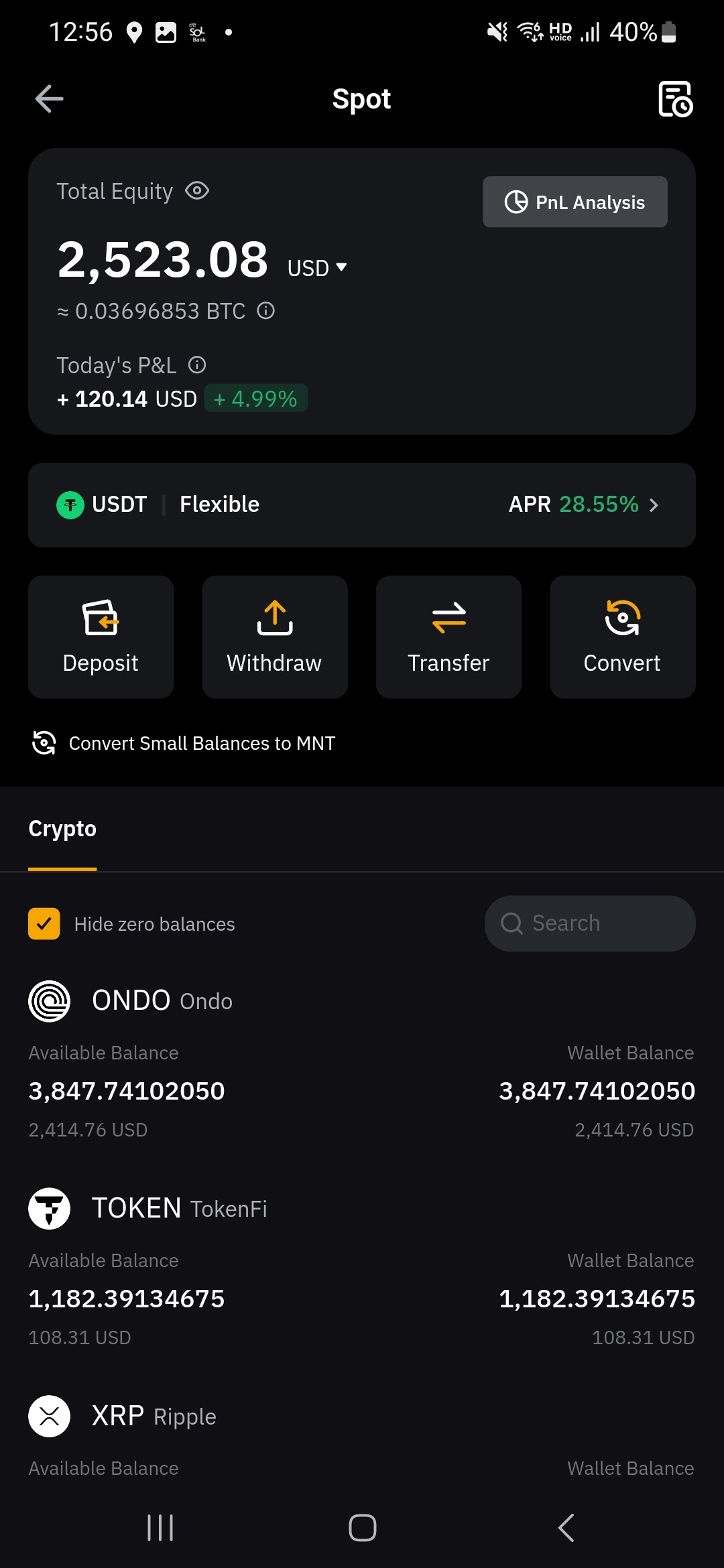Open the transaction history icon
724x1568 pixels.
tap(675, 99)
